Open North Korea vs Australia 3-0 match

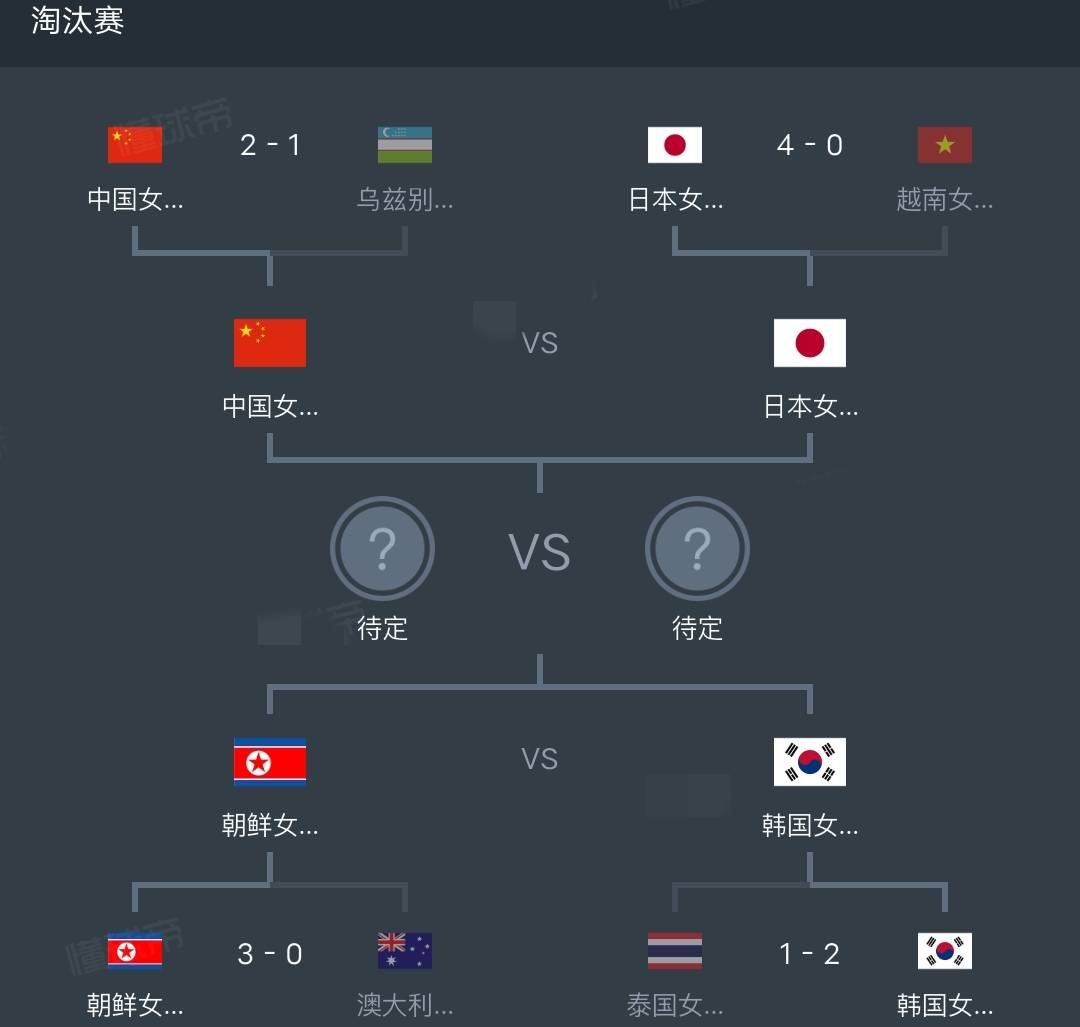pyautogui.click(x=270, y=954)
